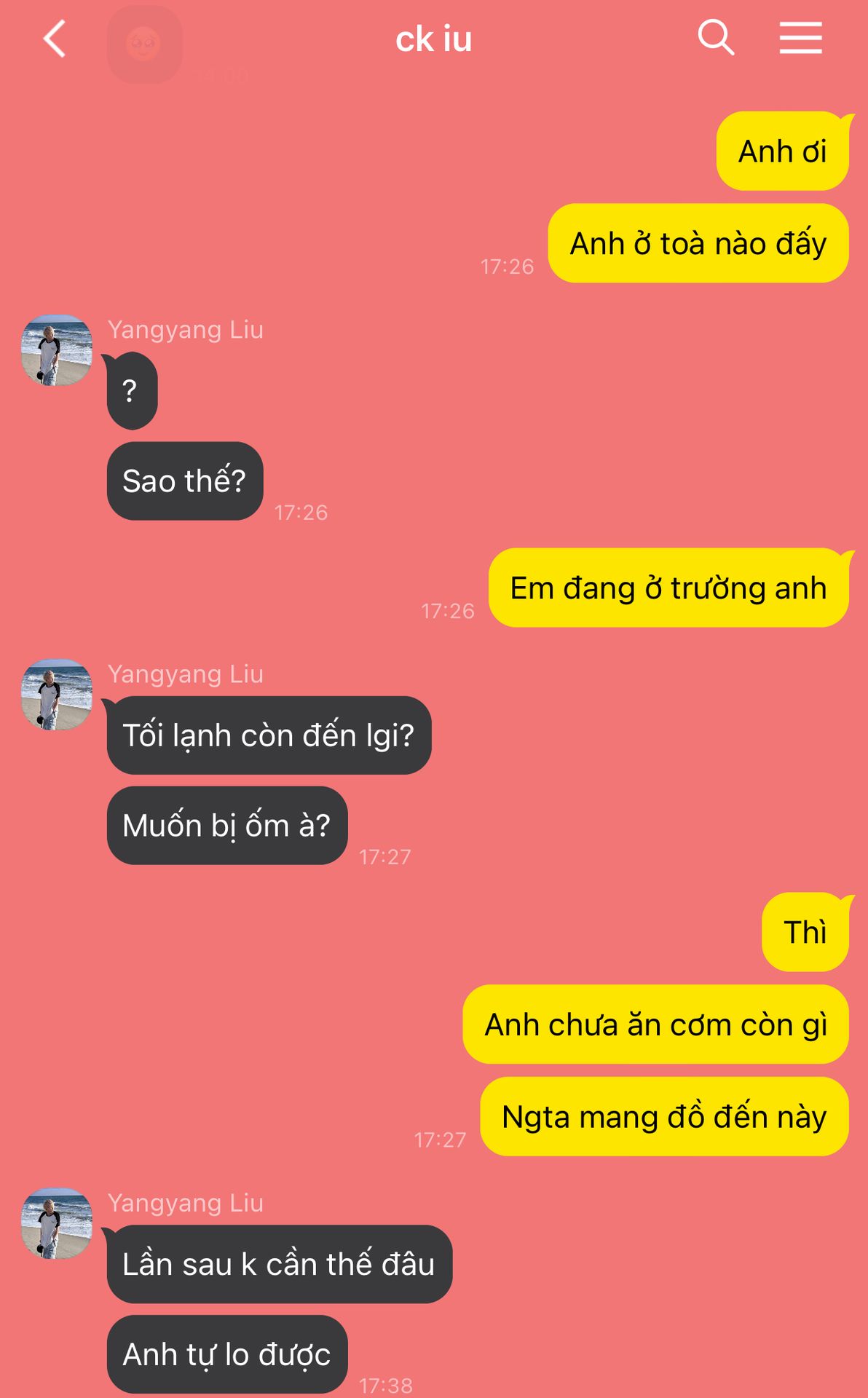Open Yangyang Liu's avatar above the "?" message

(57, 350)
